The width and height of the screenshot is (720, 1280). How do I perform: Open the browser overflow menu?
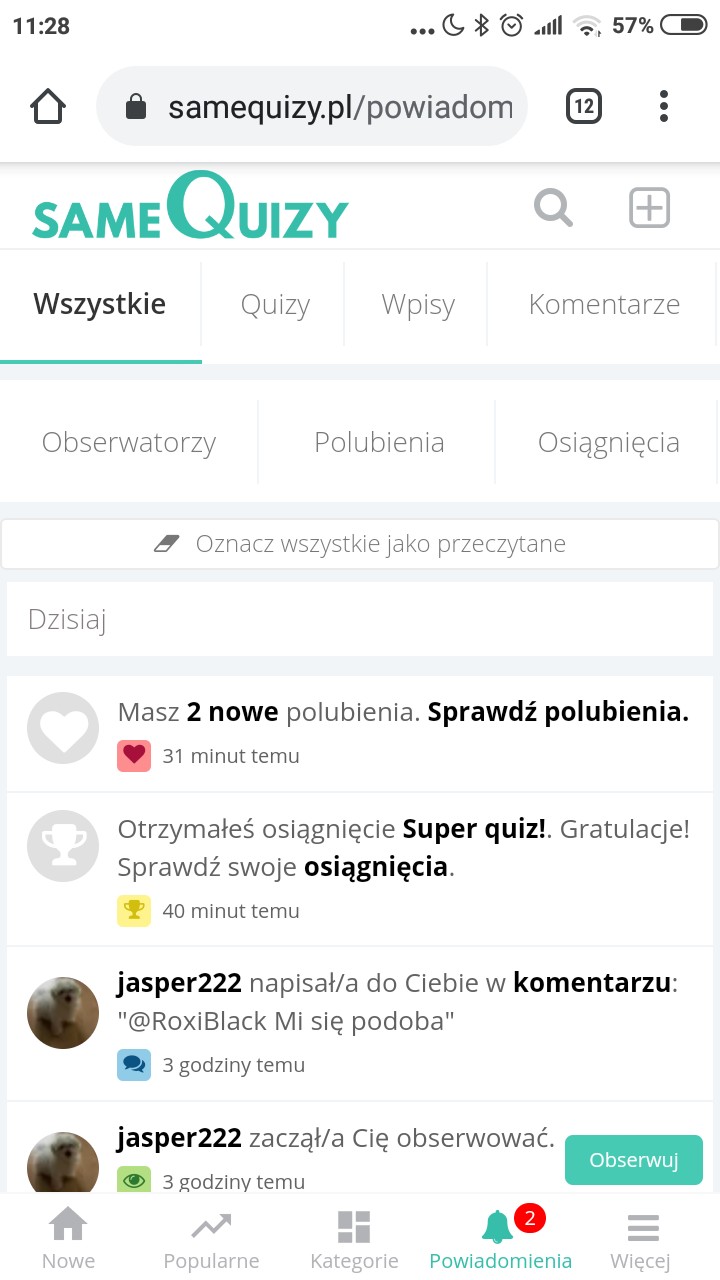(664, 106)
